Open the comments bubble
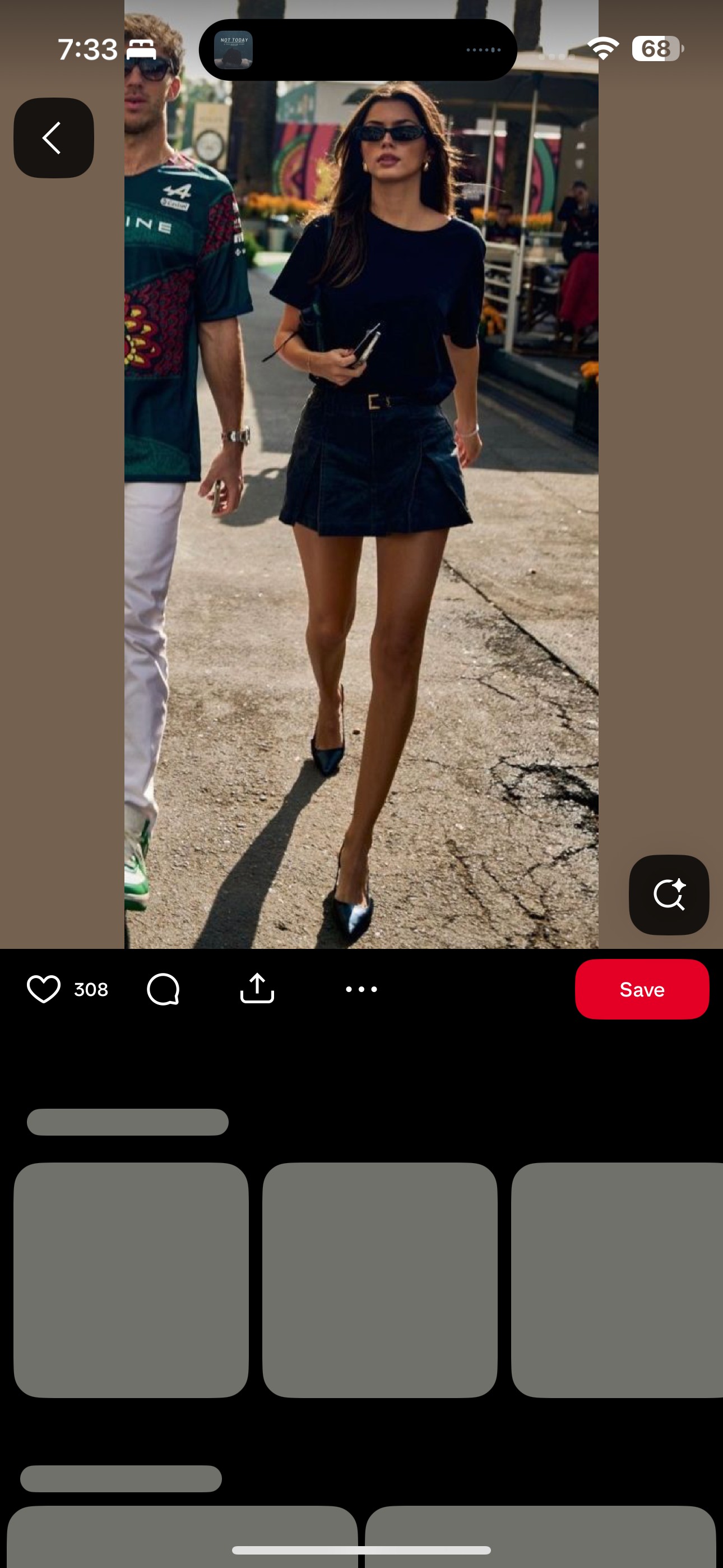Screen dimensions: 723x1568 (163, 989)
